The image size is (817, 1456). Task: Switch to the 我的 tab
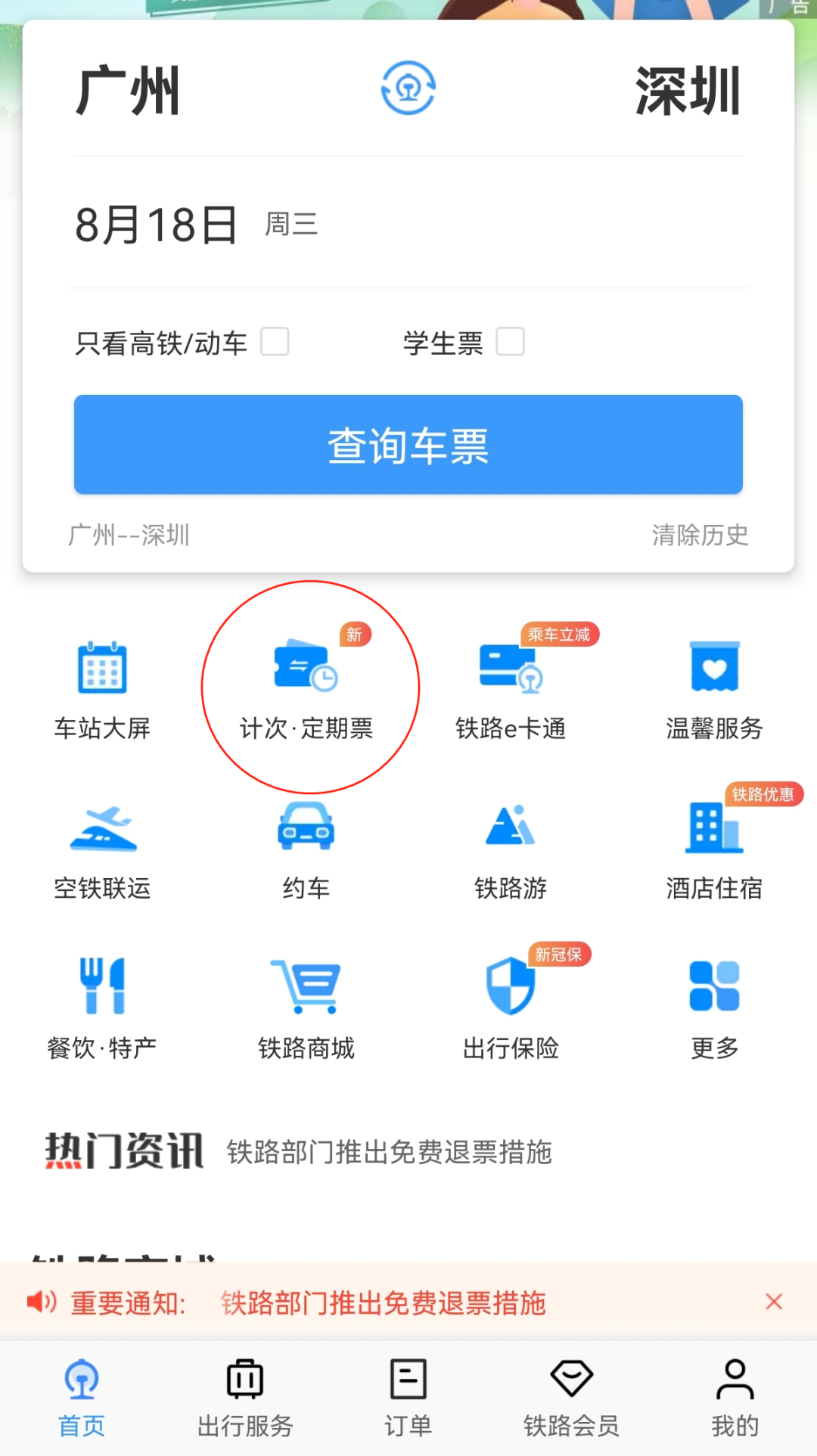coord(735,1396)
